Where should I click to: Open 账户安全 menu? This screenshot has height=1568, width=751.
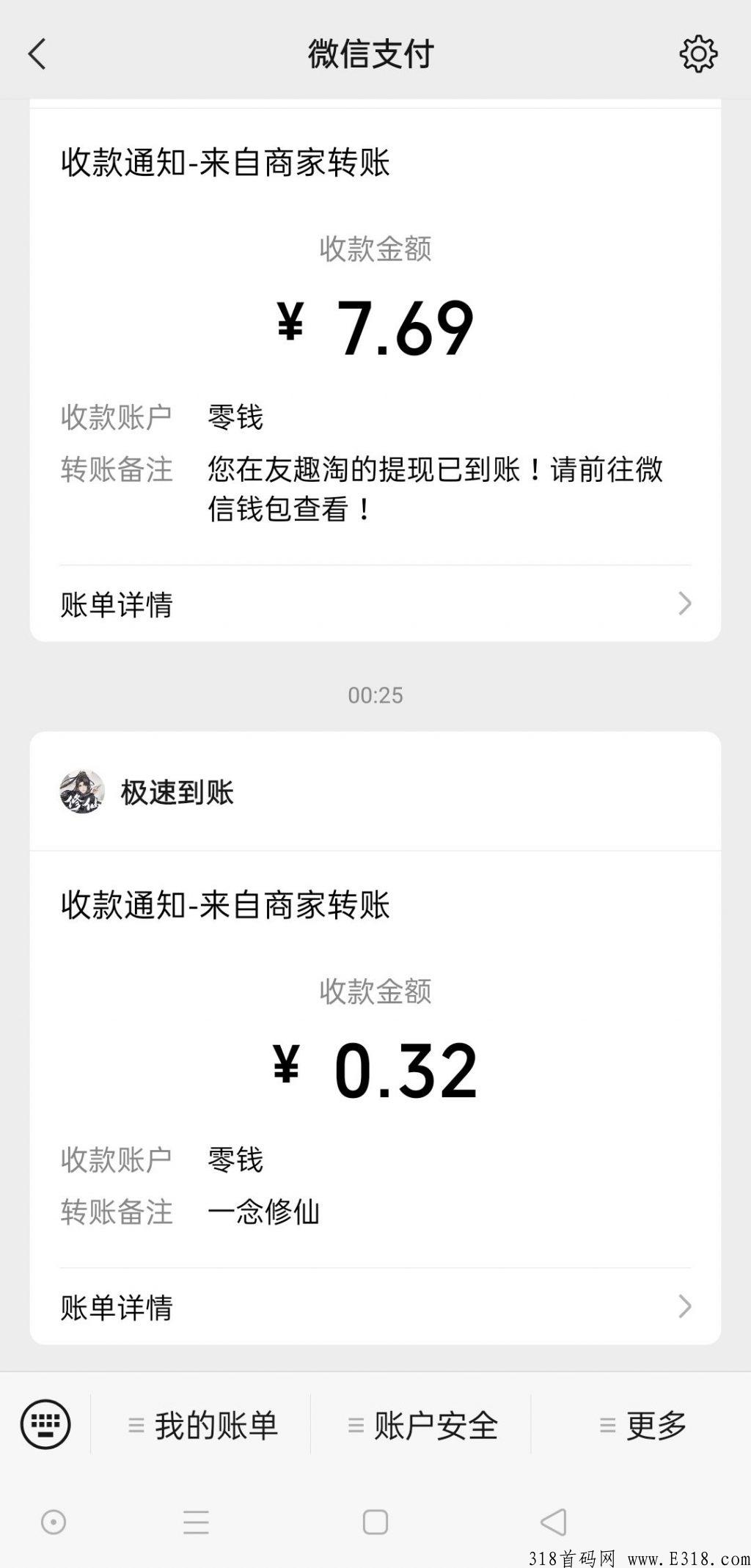(422, 1425)
